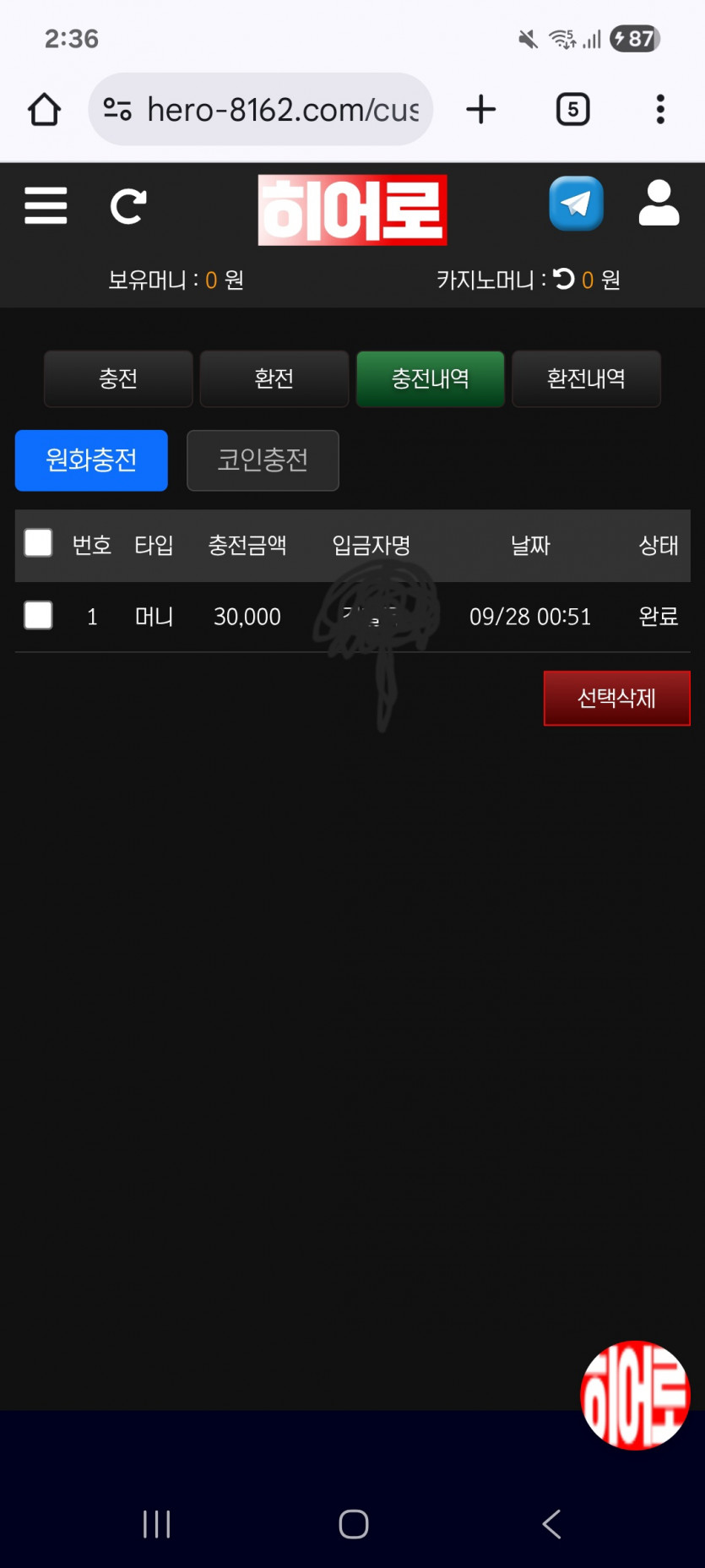705x1568 pixels.
Task: Go back using the system back button
Action: [x=551, y=1524]
